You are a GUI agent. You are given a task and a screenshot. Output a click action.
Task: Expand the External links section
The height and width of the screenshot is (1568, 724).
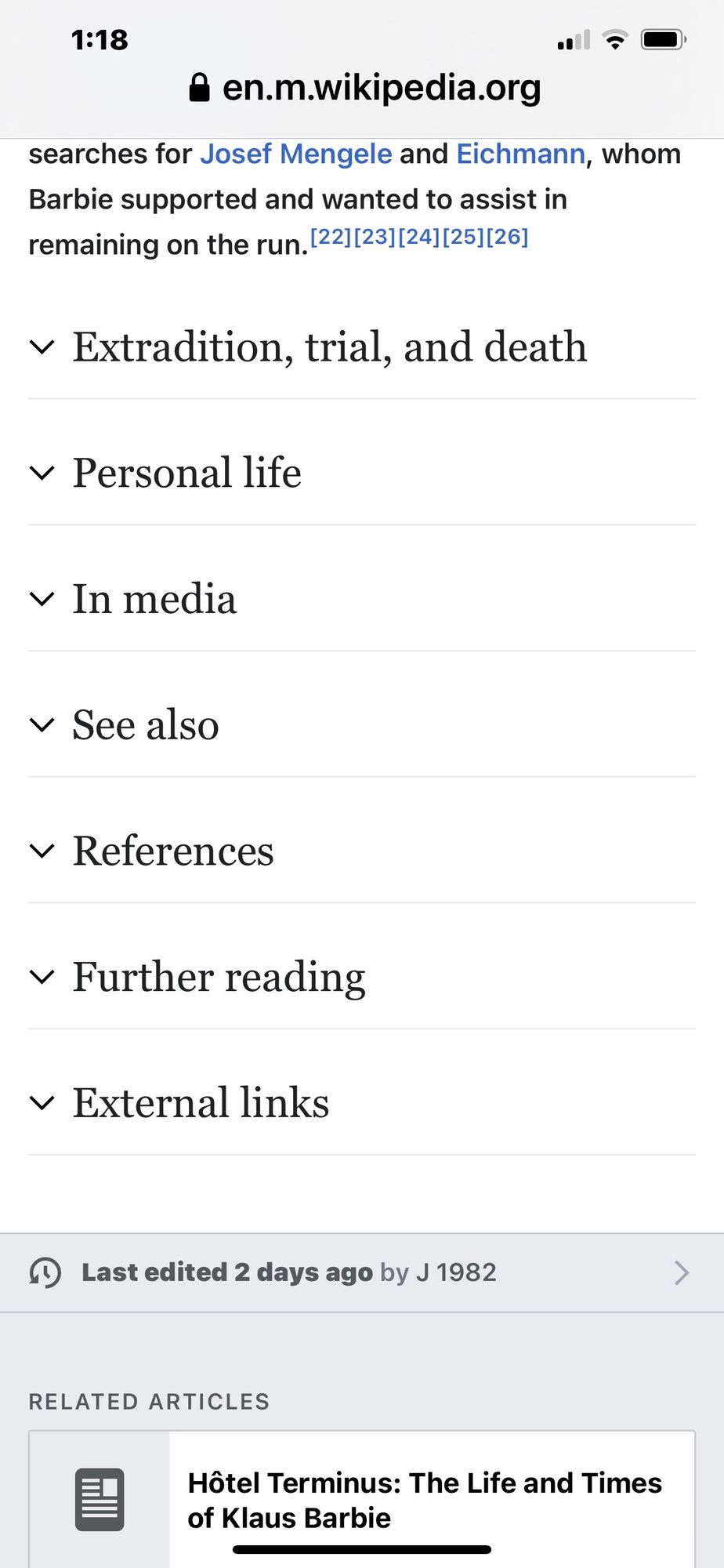201,1102
